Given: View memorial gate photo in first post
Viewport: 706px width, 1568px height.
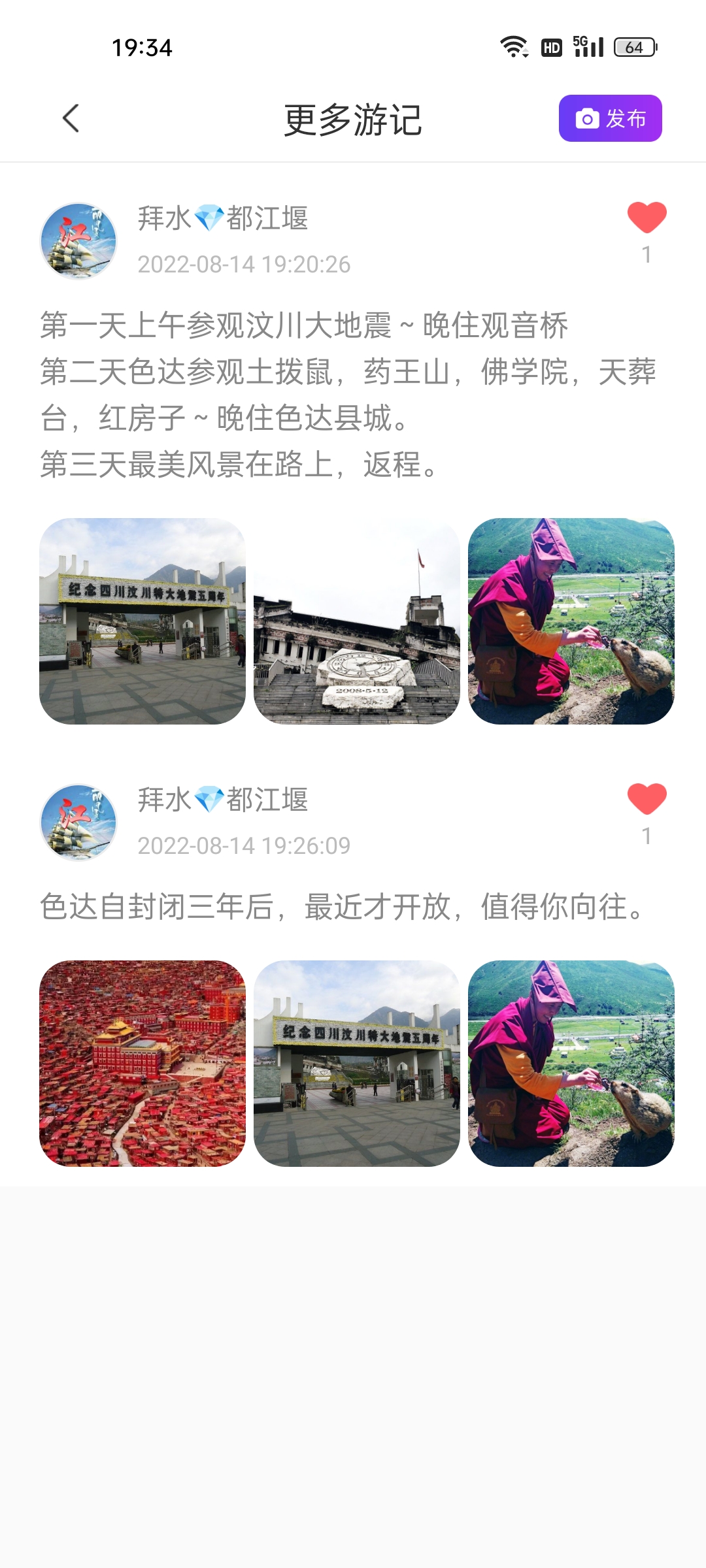Looking at the screenshot, I should [143, 621].
